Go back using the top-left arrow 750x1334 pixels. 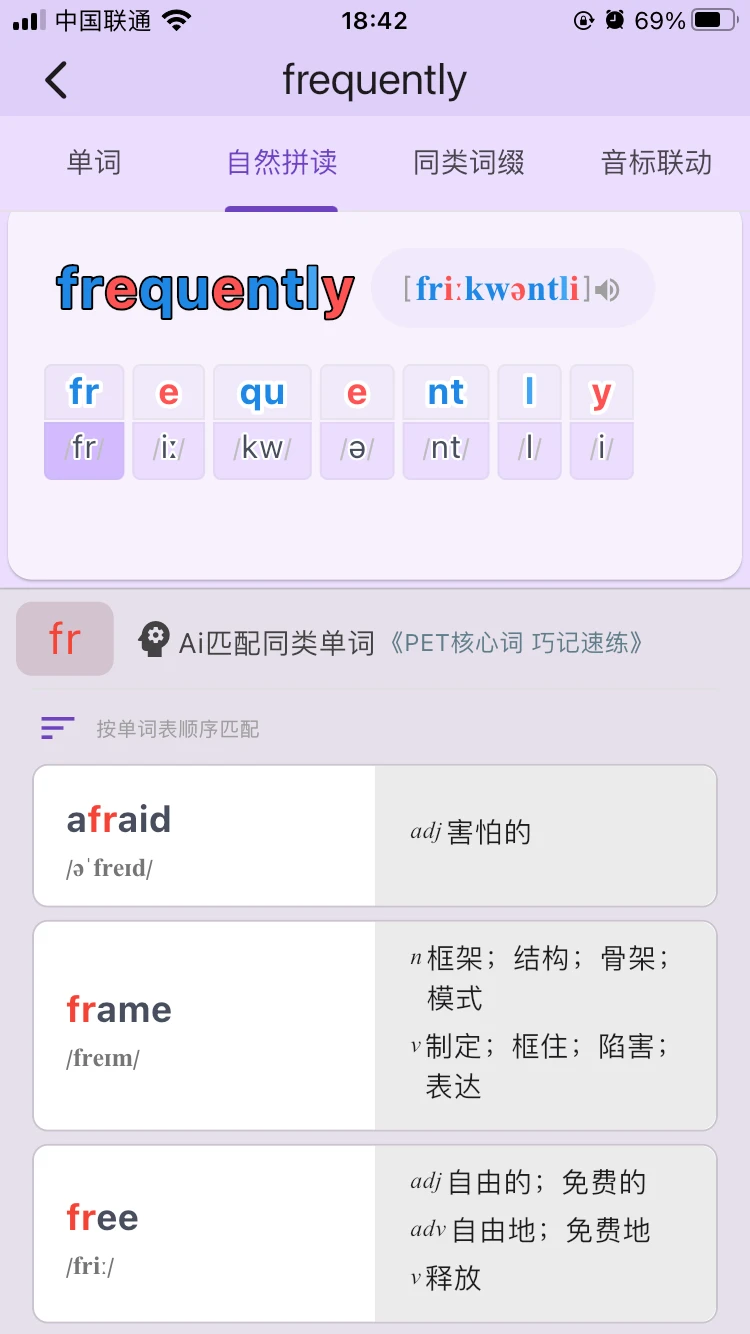(56, 80)
